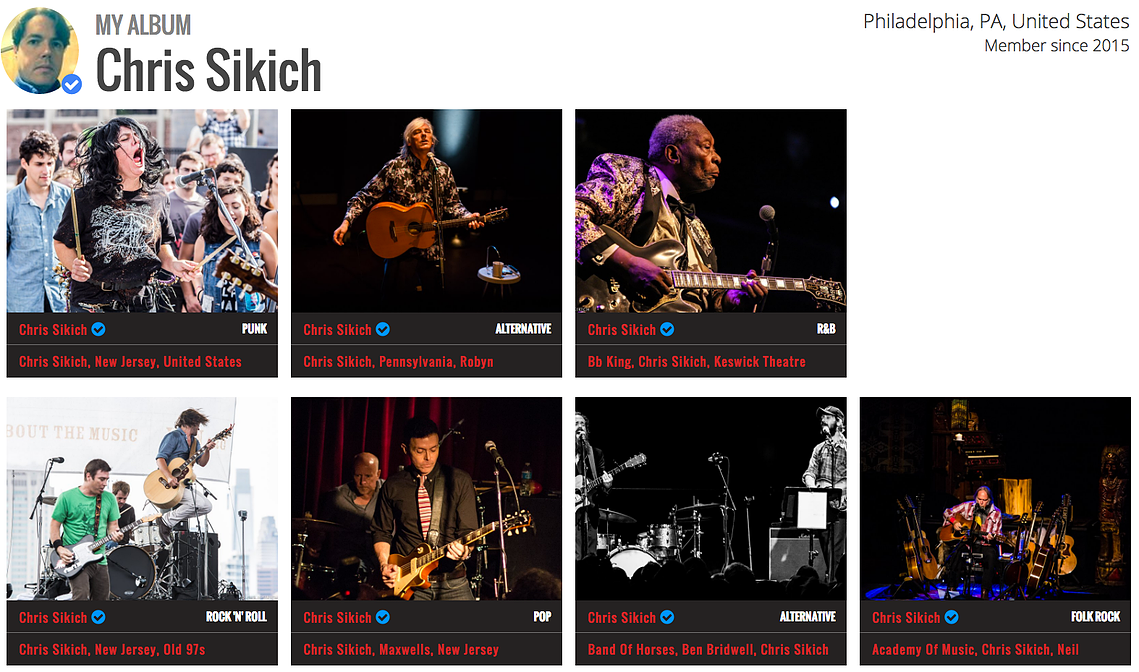Tap Chris Sikich's profile avatar
This screenshot has width=1139, height=672.
tap(40, 50)
